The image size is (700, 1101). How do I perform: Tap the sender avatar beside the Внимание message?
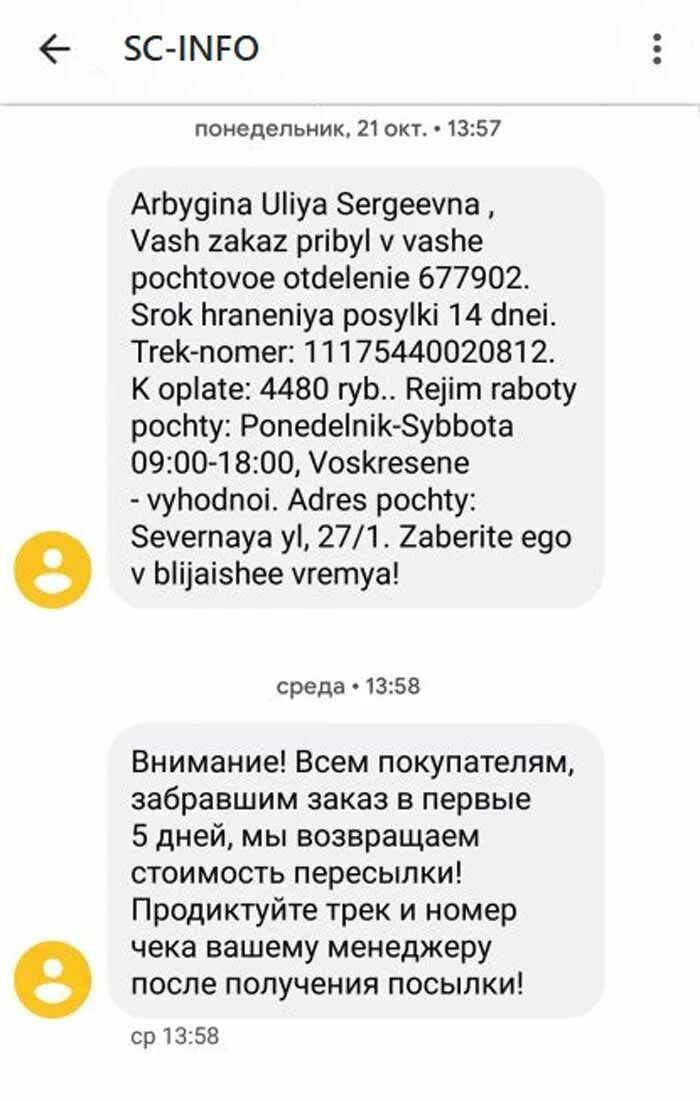tap(52, 978)
